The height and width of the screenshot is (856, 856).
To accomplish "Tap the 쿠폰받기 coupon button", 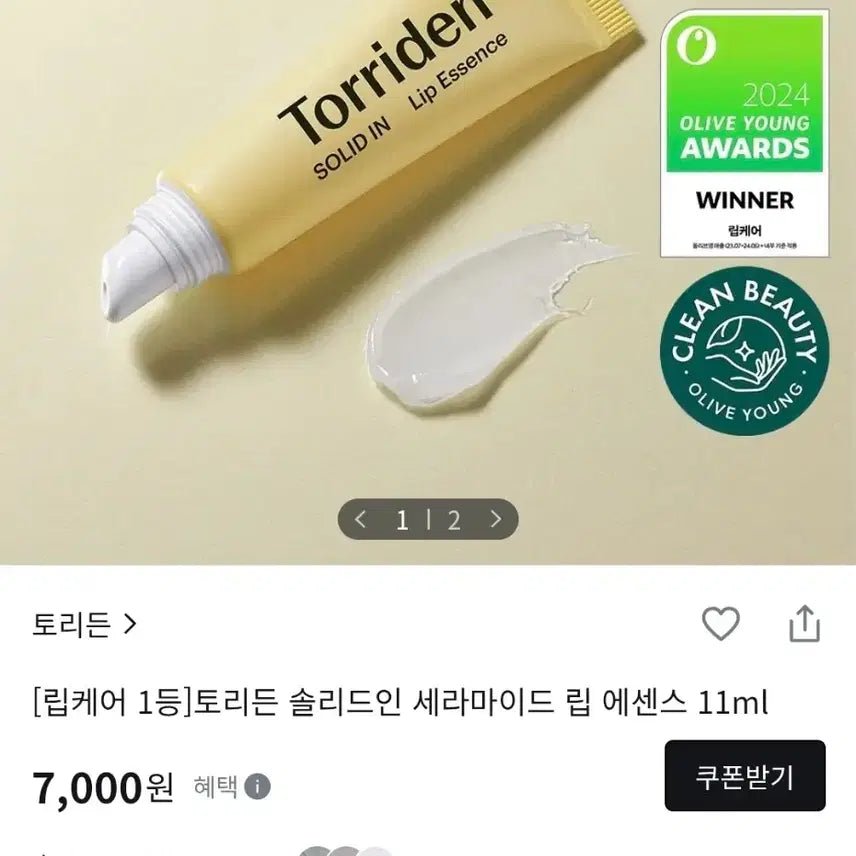I will tap(745, 775).
